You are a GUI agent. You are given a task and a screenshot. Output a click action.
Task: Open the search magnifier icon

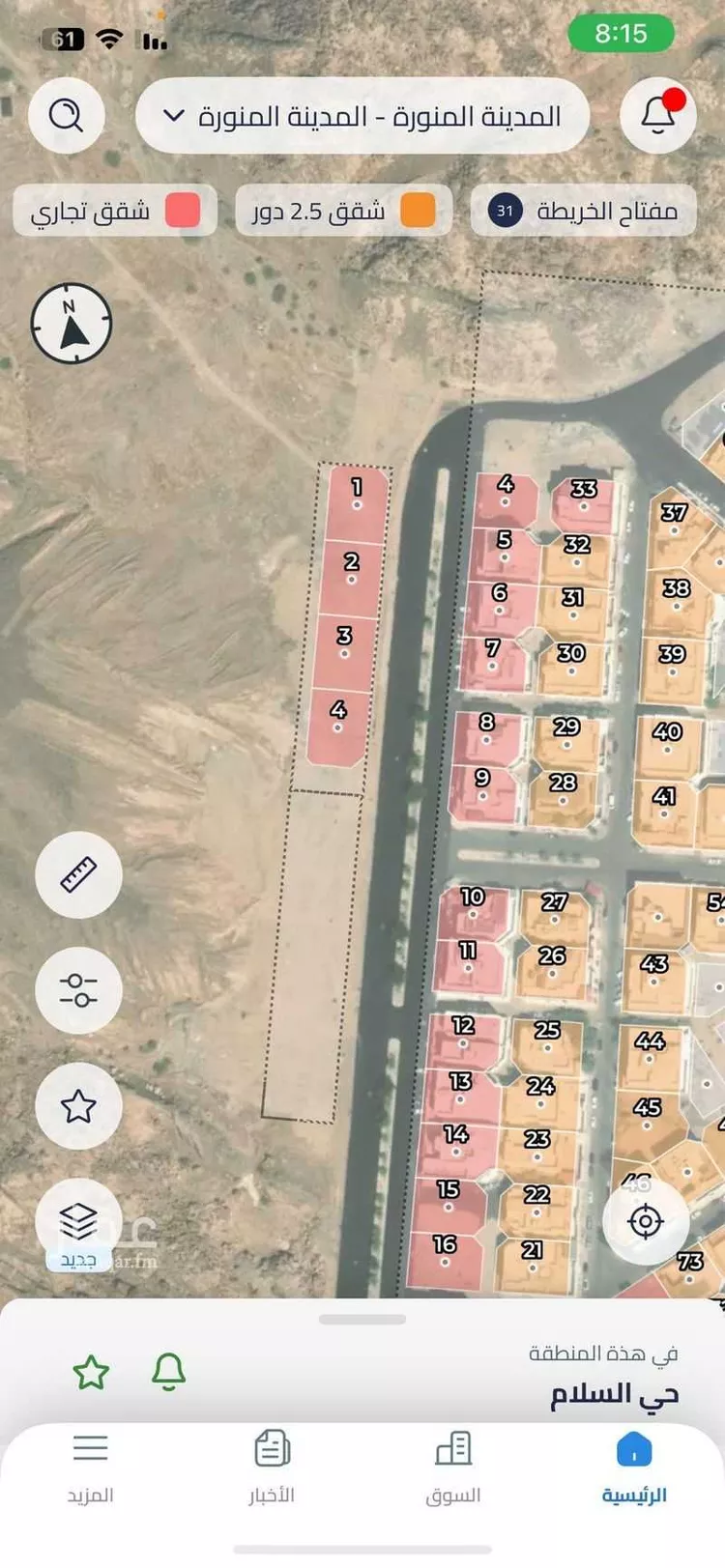[x=66, y=117]
